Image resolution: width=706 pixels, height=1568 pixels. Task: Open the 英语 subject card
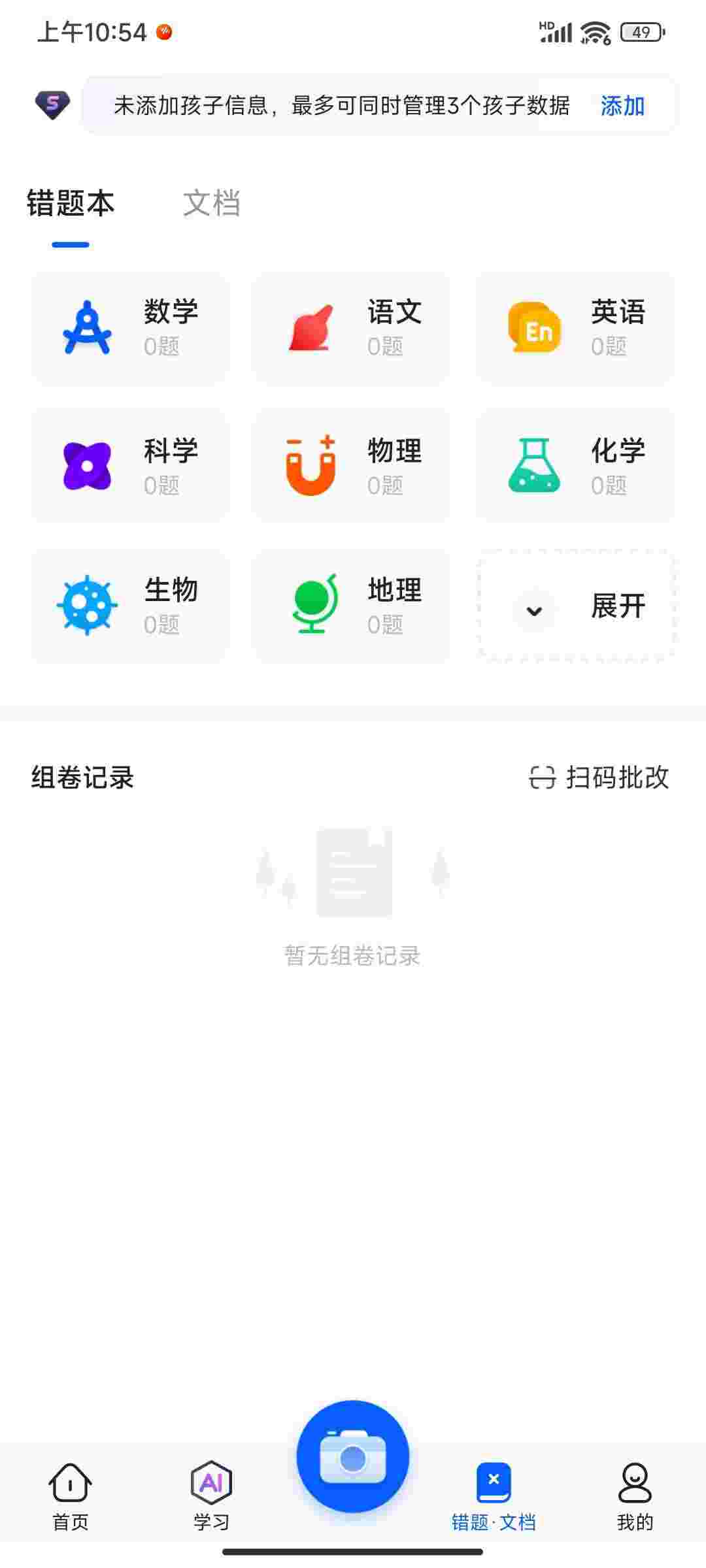575,327
